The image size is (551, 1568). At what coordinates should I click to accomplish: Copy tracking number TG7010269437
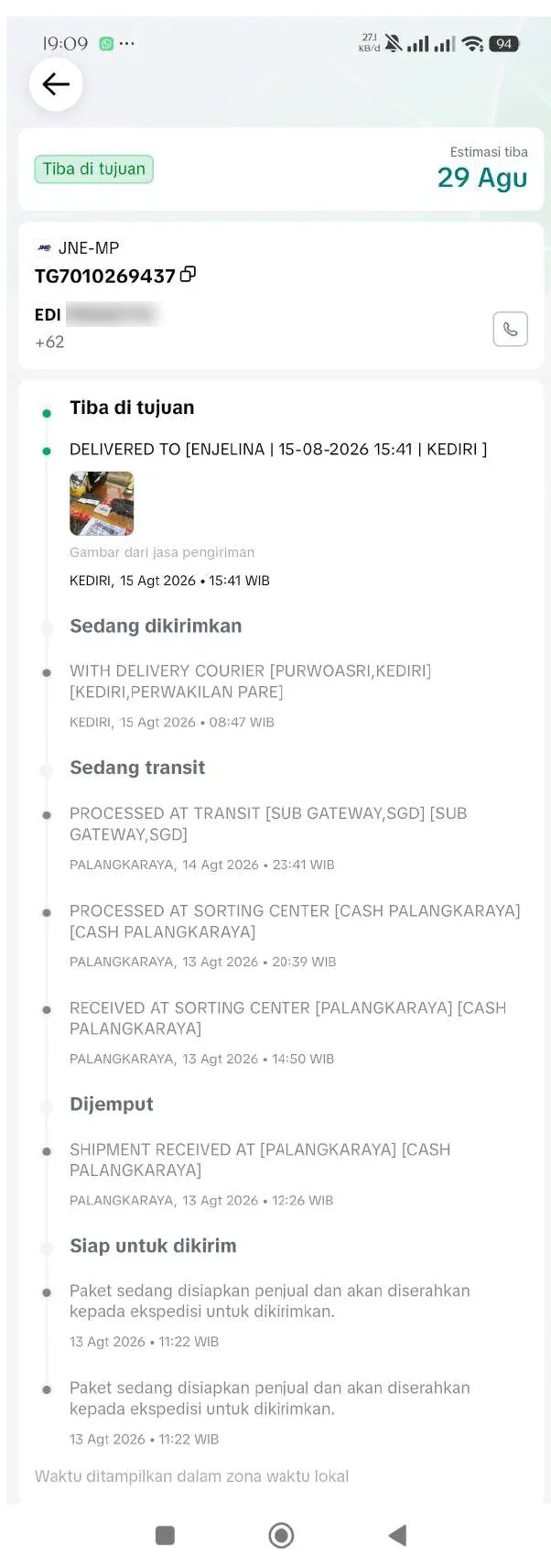tap(188, 274)
